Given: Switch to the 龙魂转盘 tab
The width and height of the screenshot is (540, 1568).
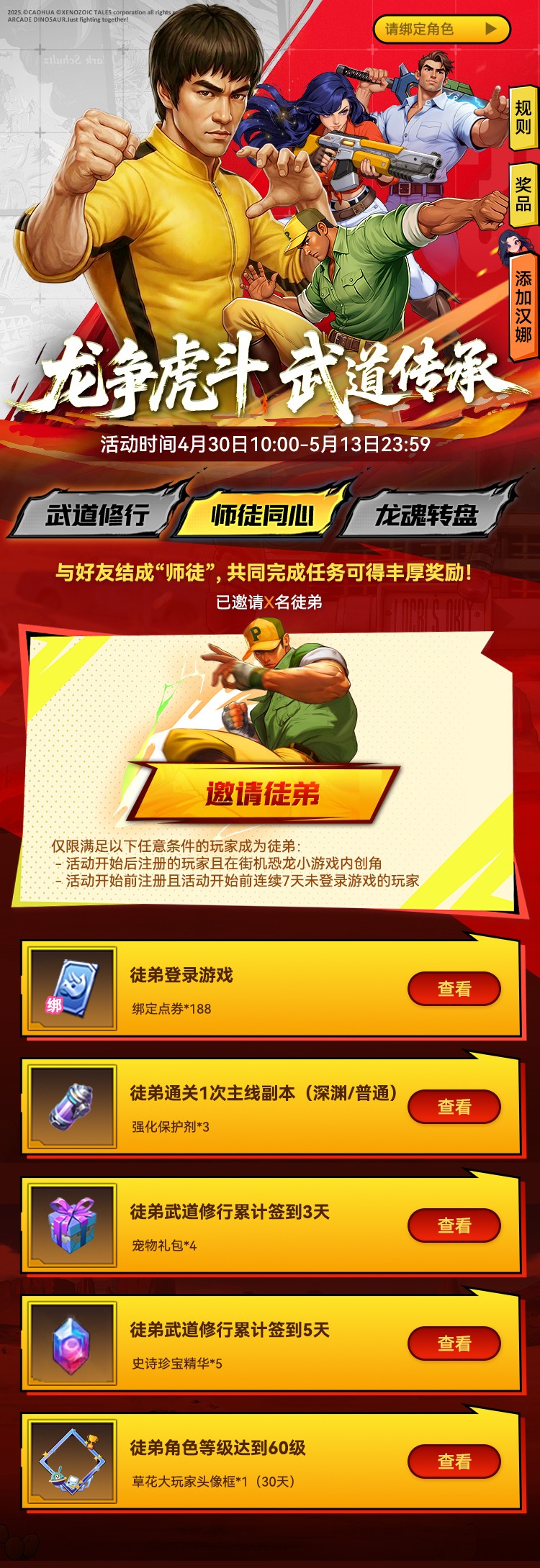Looking at the screenshot, I should (426, 515).
